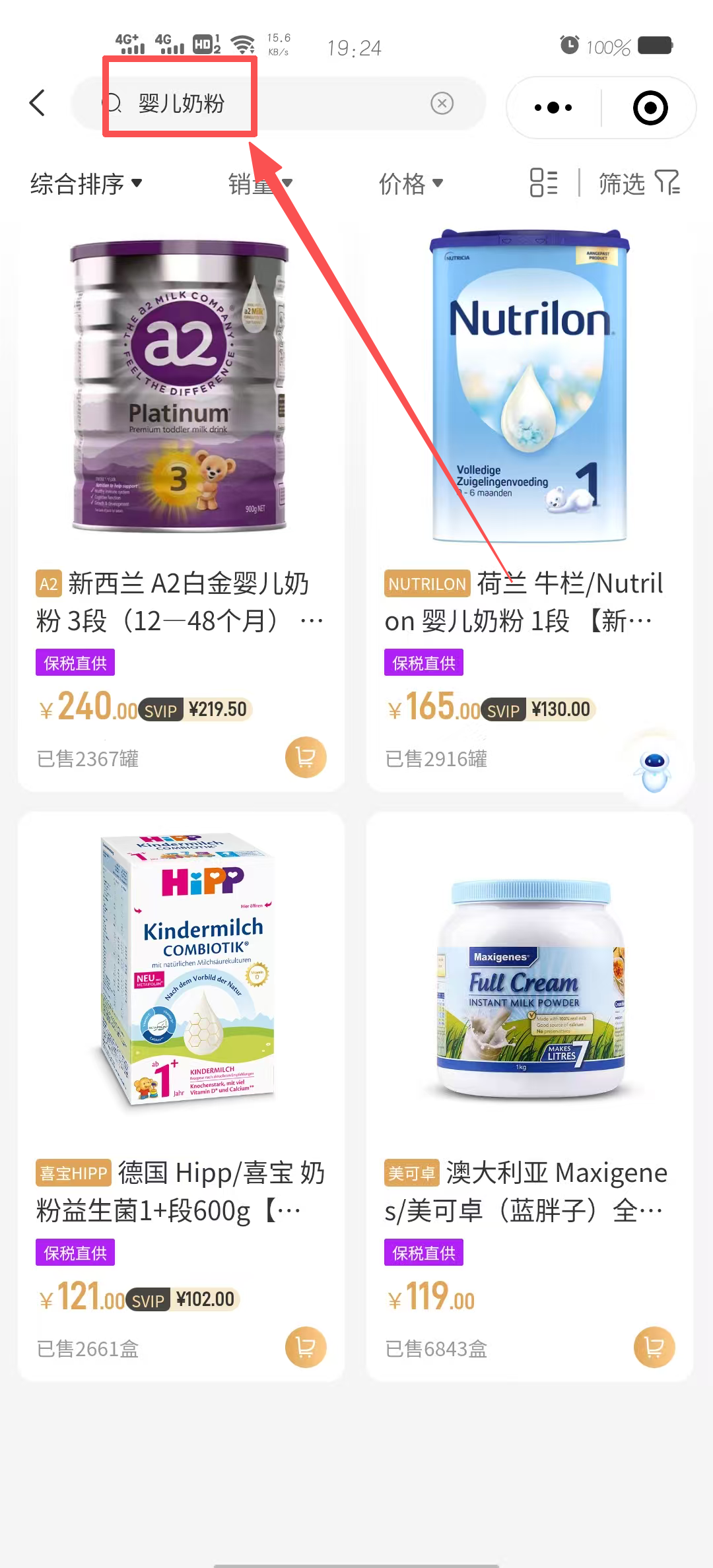Add Hipp 喜宝 milk powder to cart

(x=306, y=1347)
